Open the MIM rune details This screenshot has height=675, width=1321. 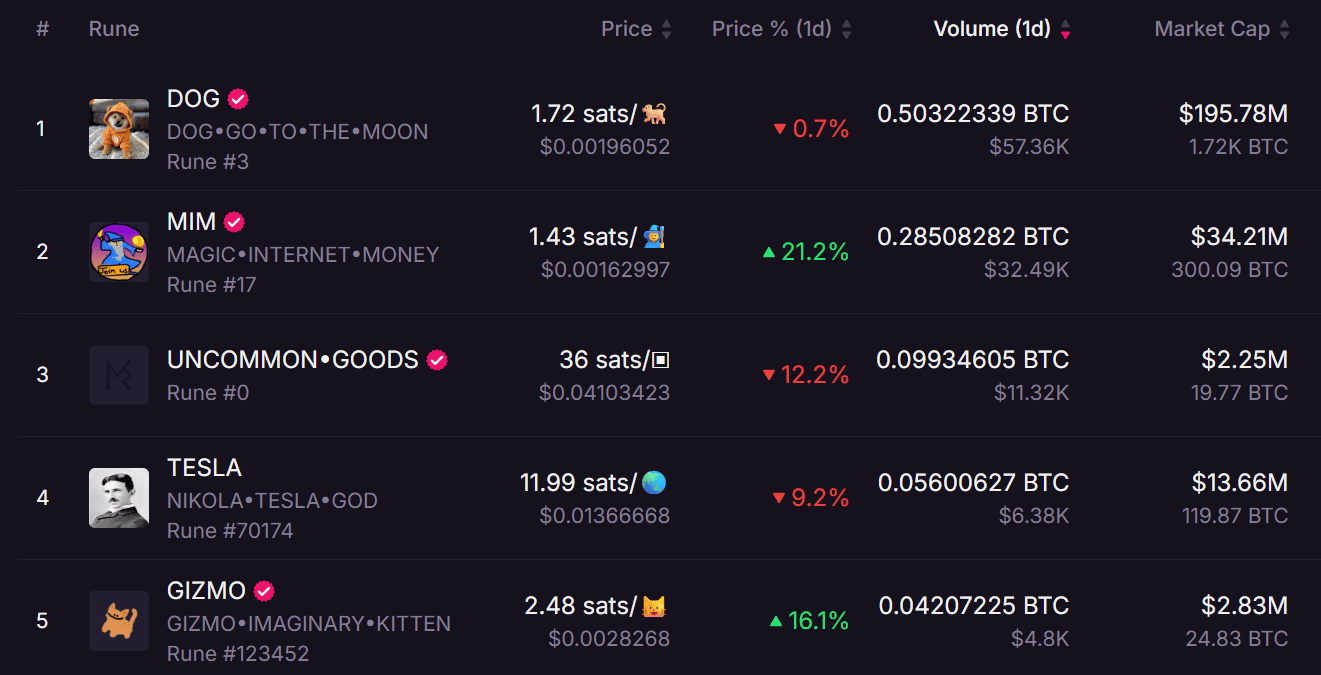(192, 222)
